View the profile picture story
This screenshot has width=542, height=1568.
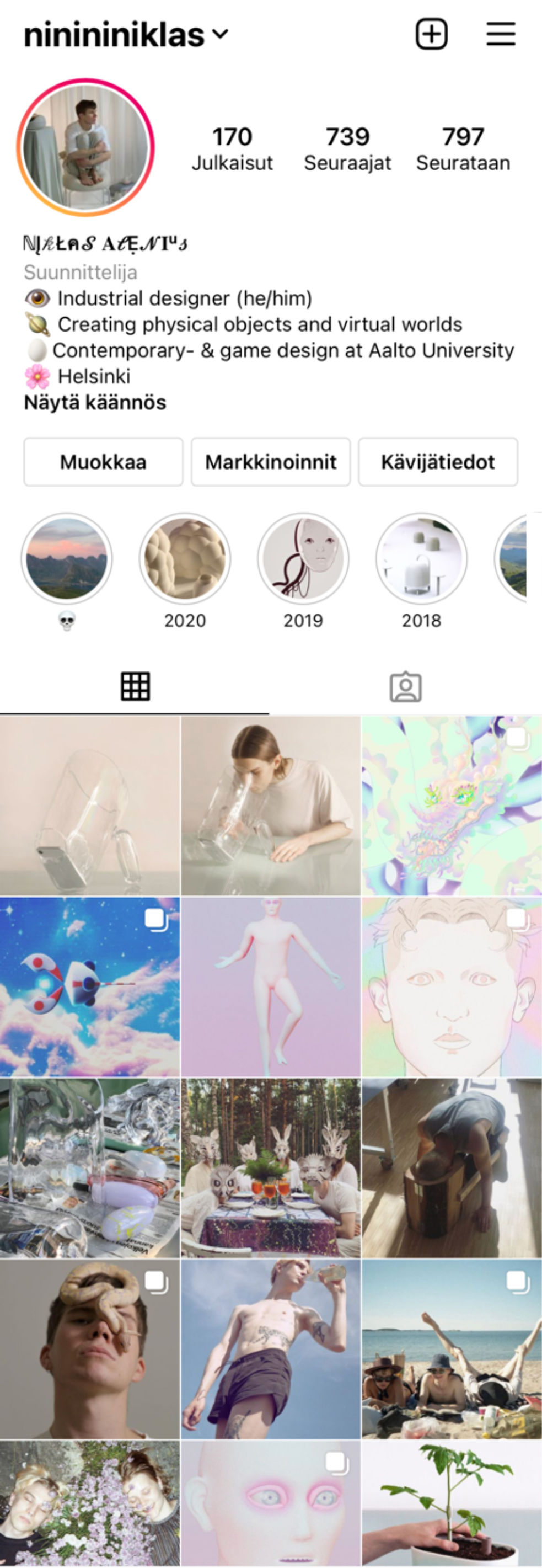(86, 147)
